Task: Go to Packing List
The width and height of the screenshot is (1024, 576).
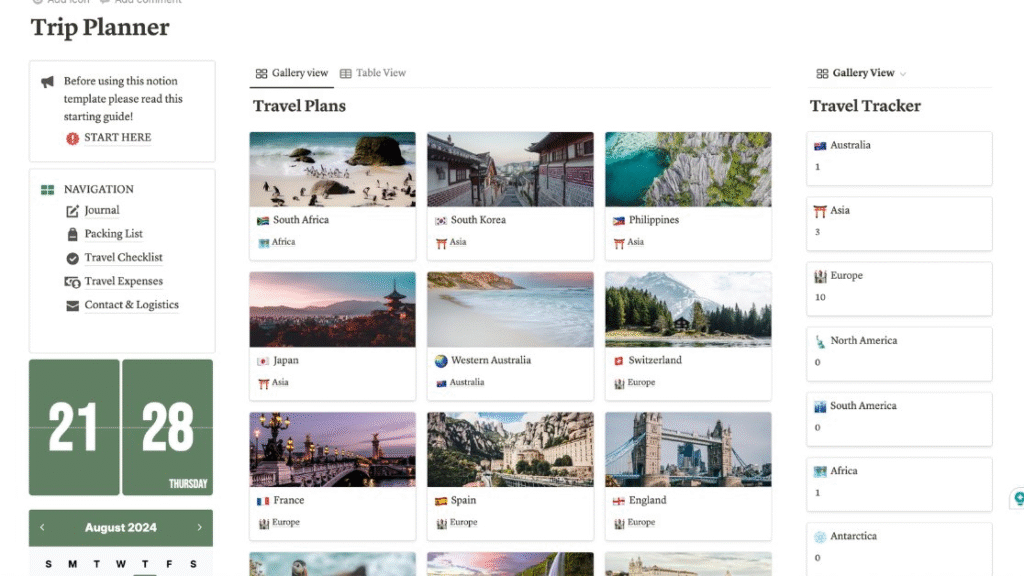Action: tap(113, 234)
